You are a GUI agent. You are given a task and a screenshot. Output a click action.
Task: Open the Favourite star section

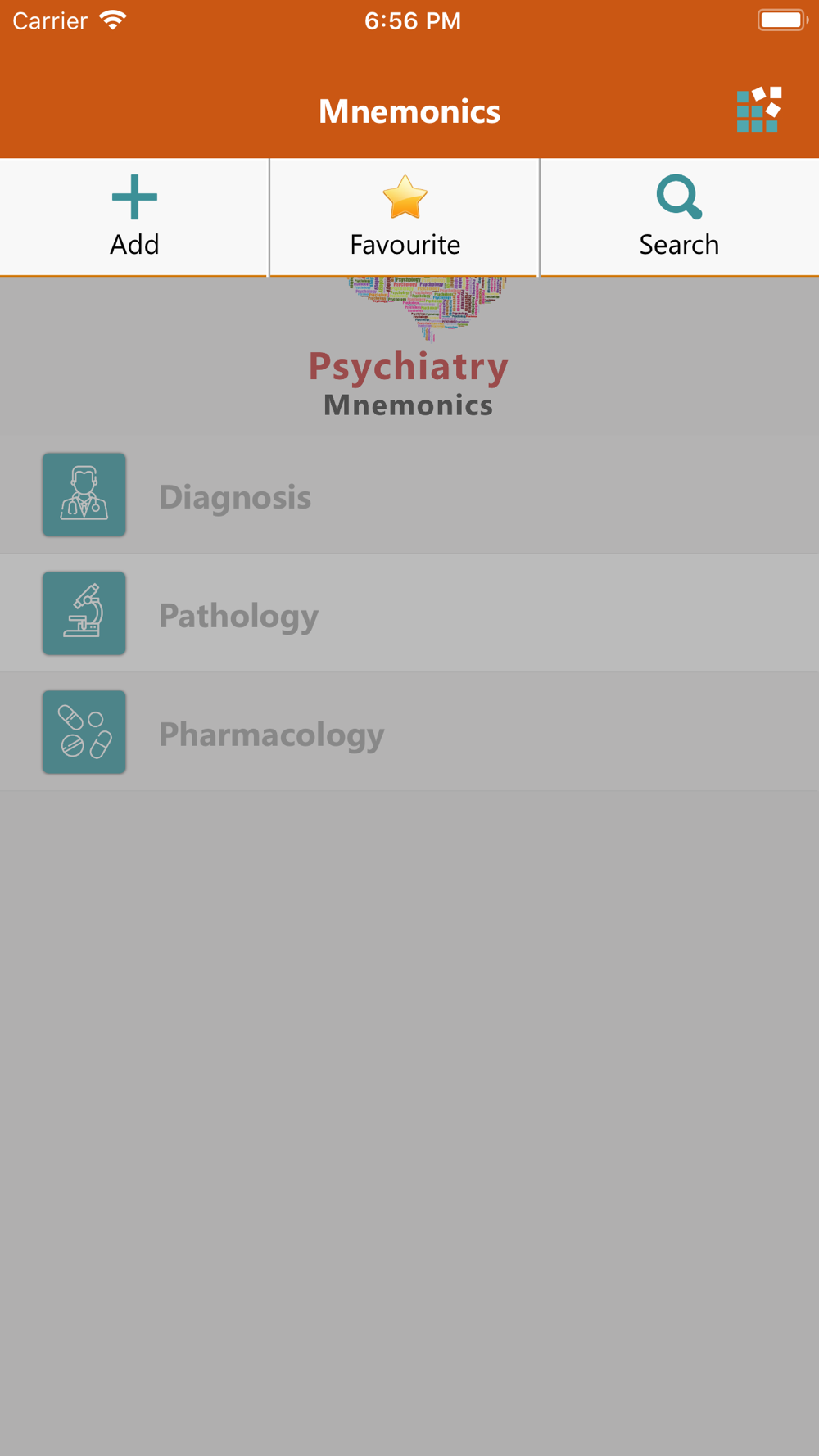tap(405, 217)
